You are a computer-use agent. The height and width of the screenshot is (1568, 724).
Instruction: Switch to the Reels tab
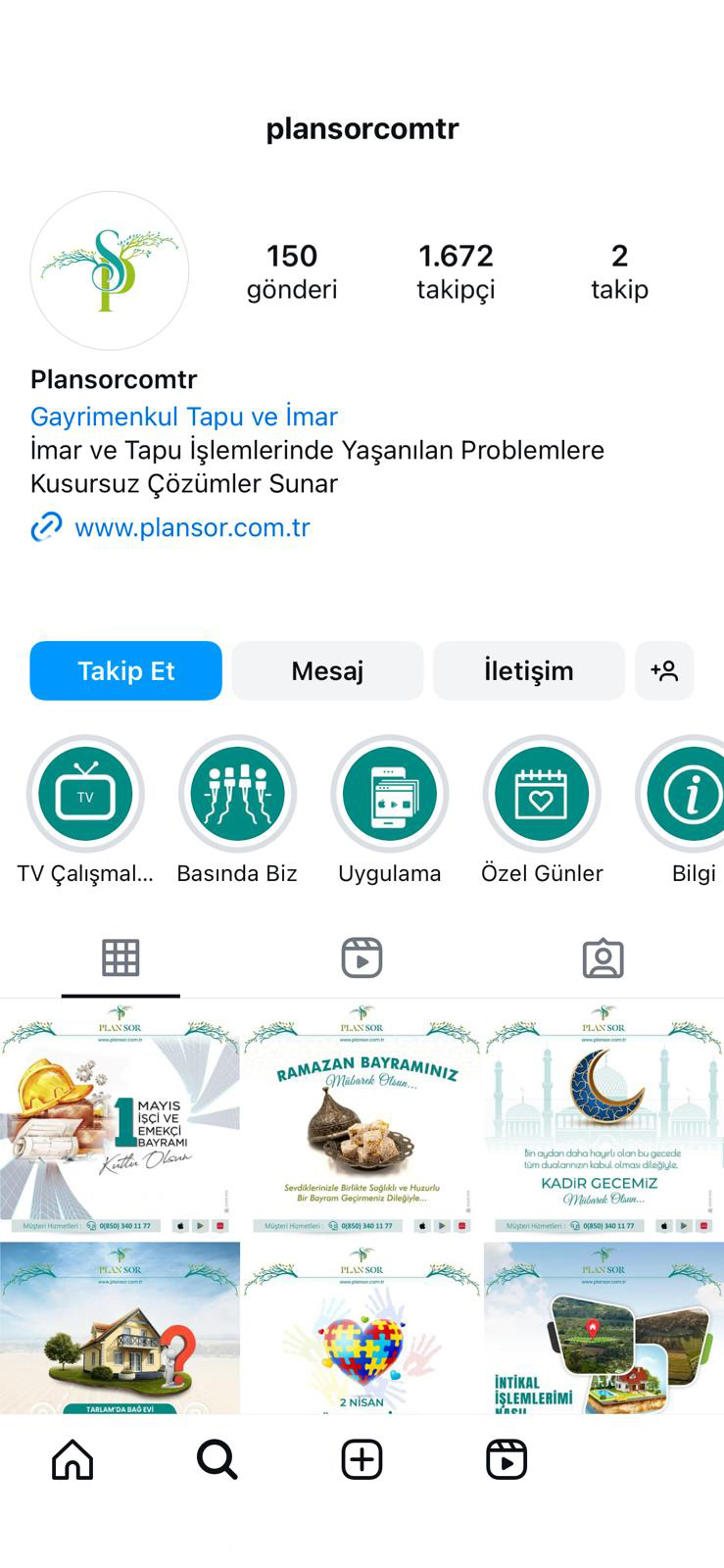point(362,957)
